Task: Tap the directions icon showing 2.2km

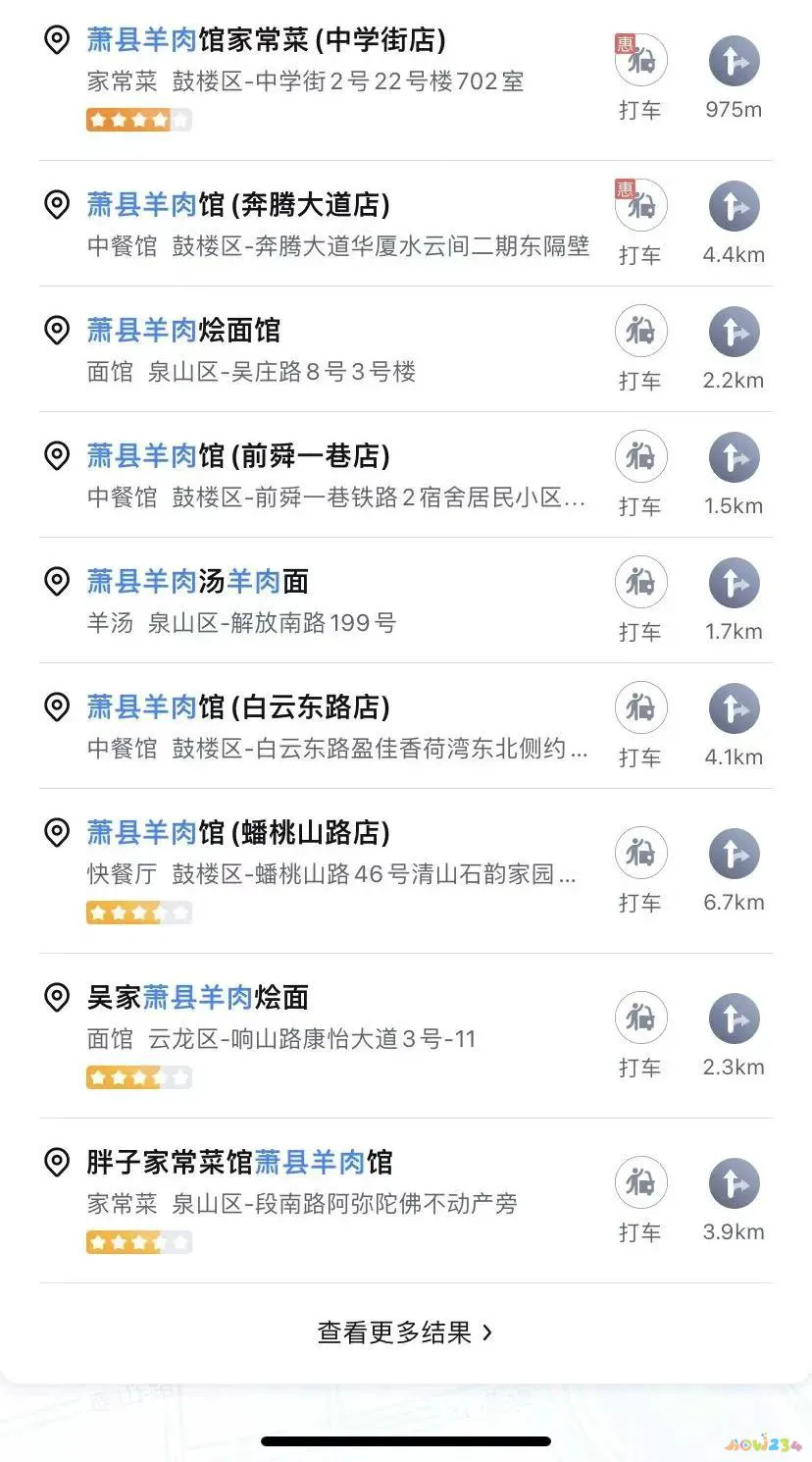Action: click(x=734, y=331)
